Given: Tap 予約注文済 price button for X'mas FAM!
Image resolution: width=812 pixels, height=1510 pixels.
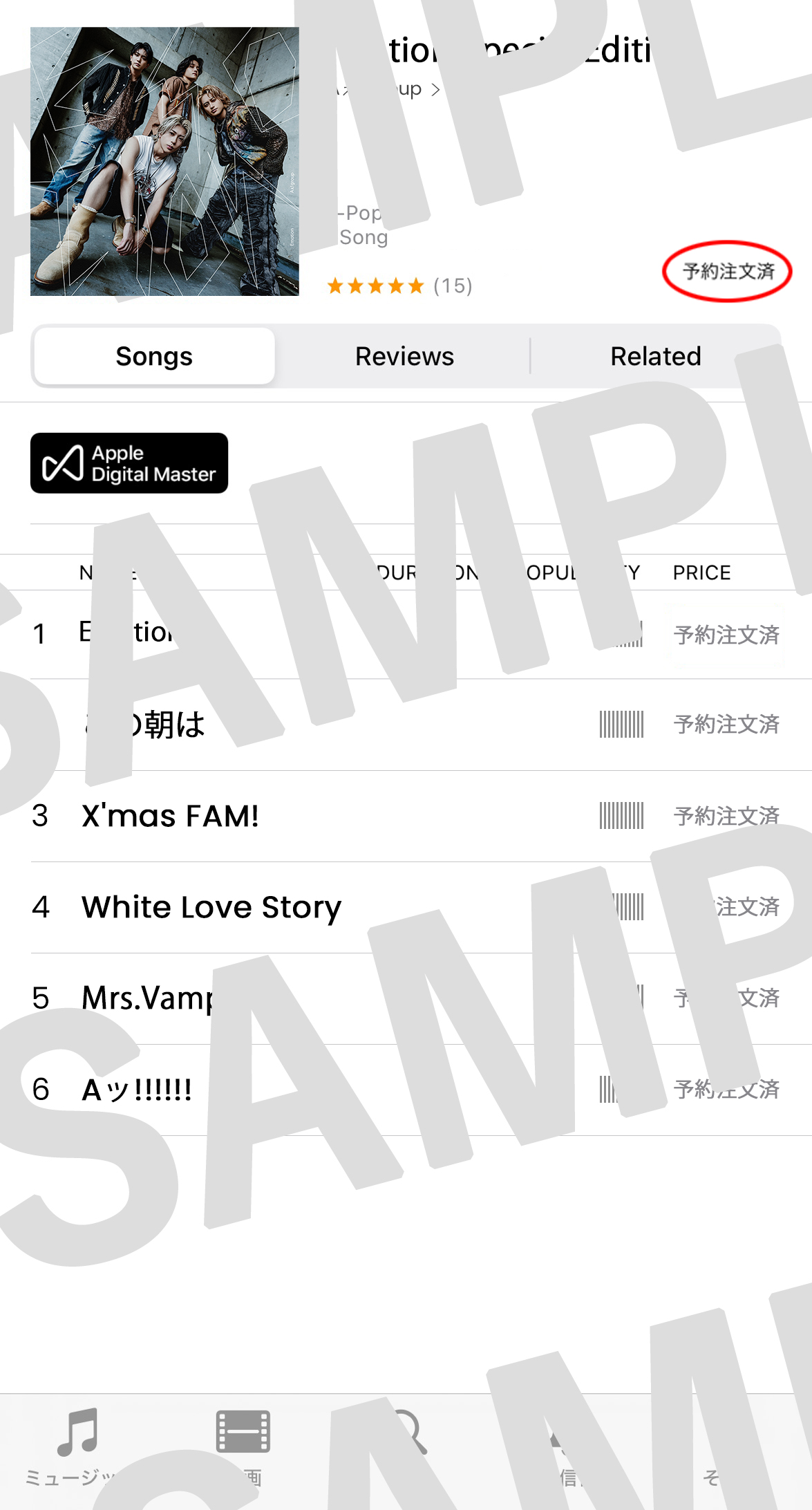Looking at the screenshot, I should (x=726, y=816).
